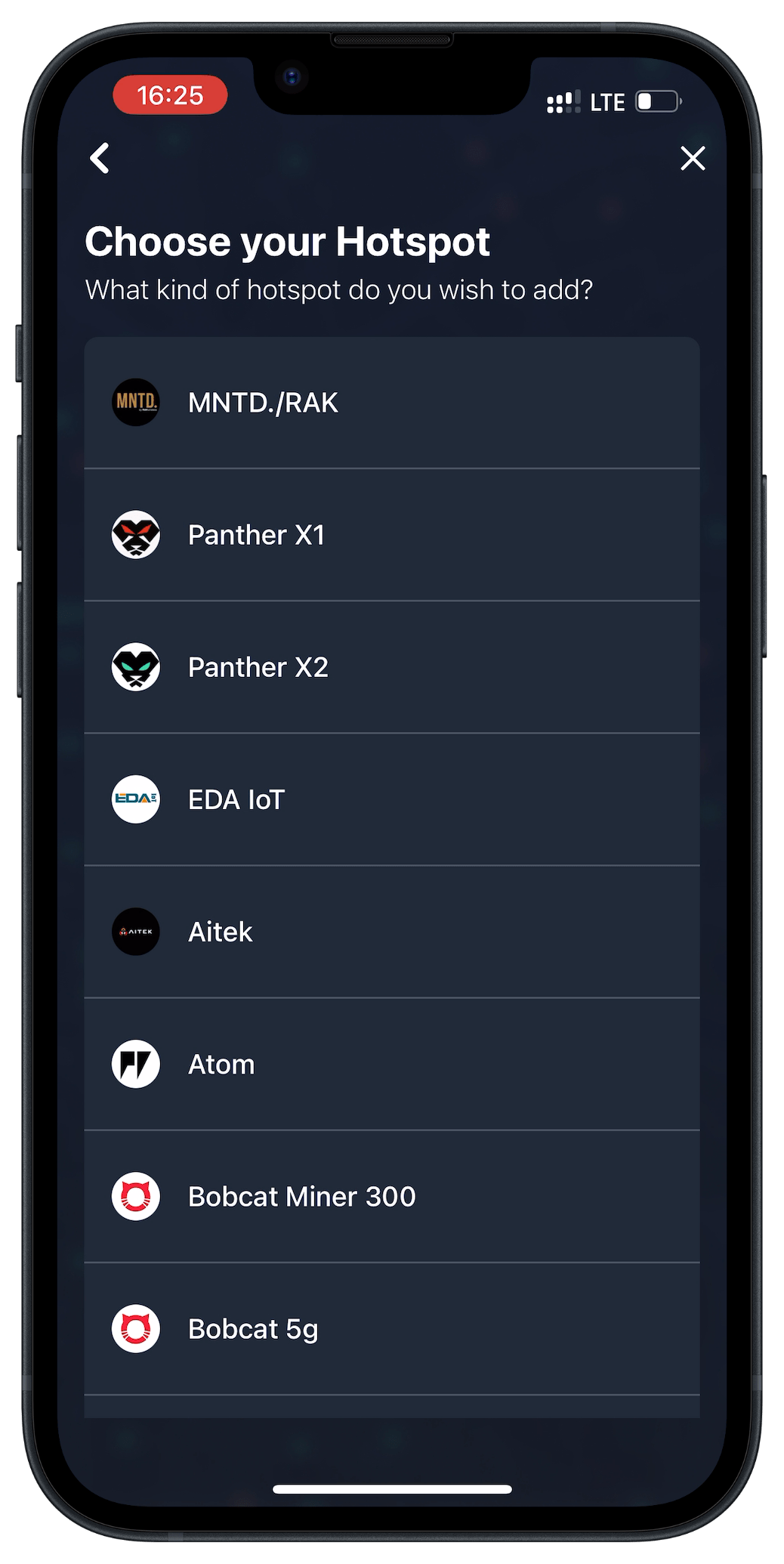
Task: Choose the EDA IoT hotspot
Action: [393, 799]
